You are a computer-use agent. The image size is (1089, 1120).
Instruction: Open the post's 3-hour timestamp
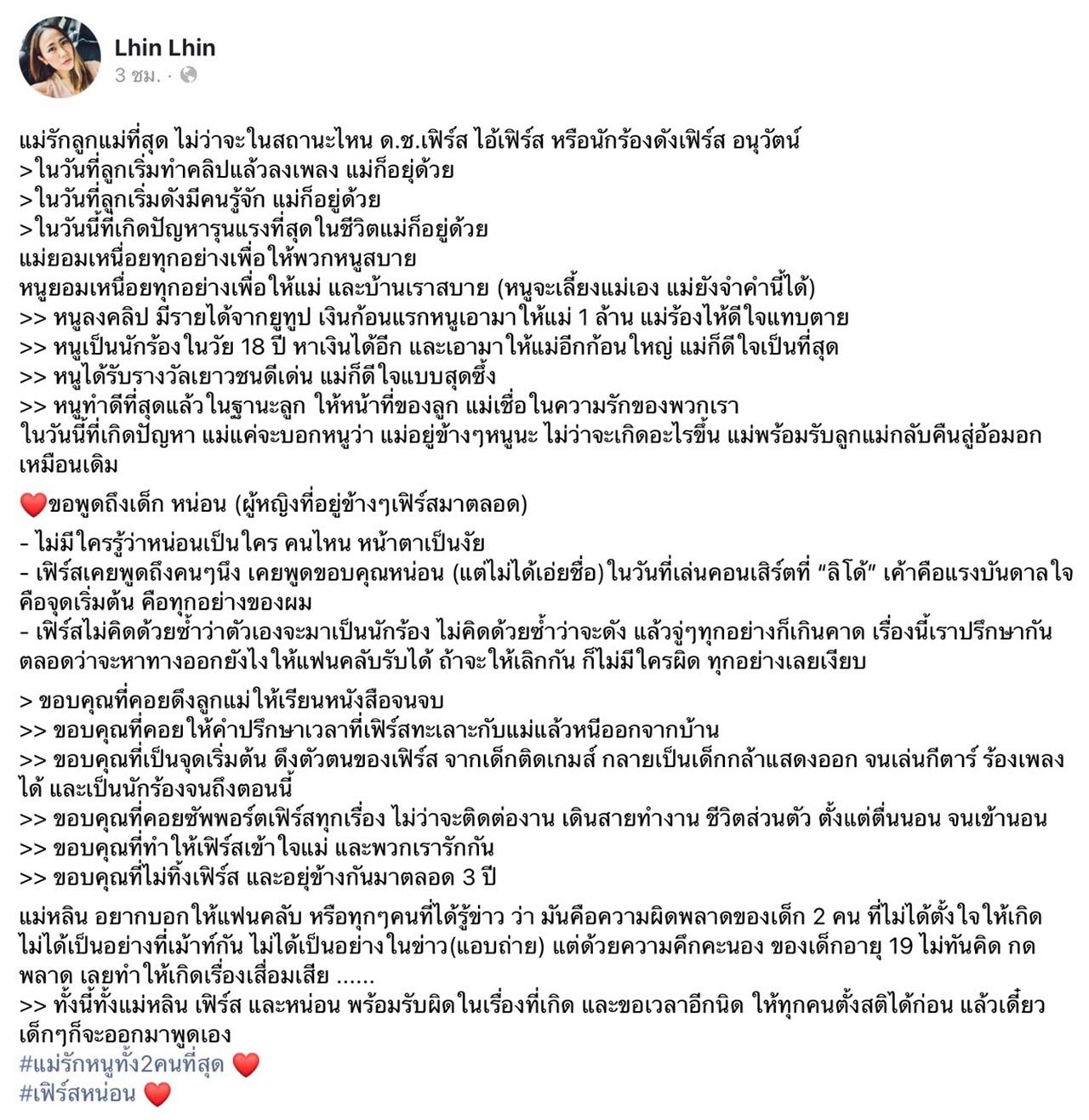(x=136, y=76)
